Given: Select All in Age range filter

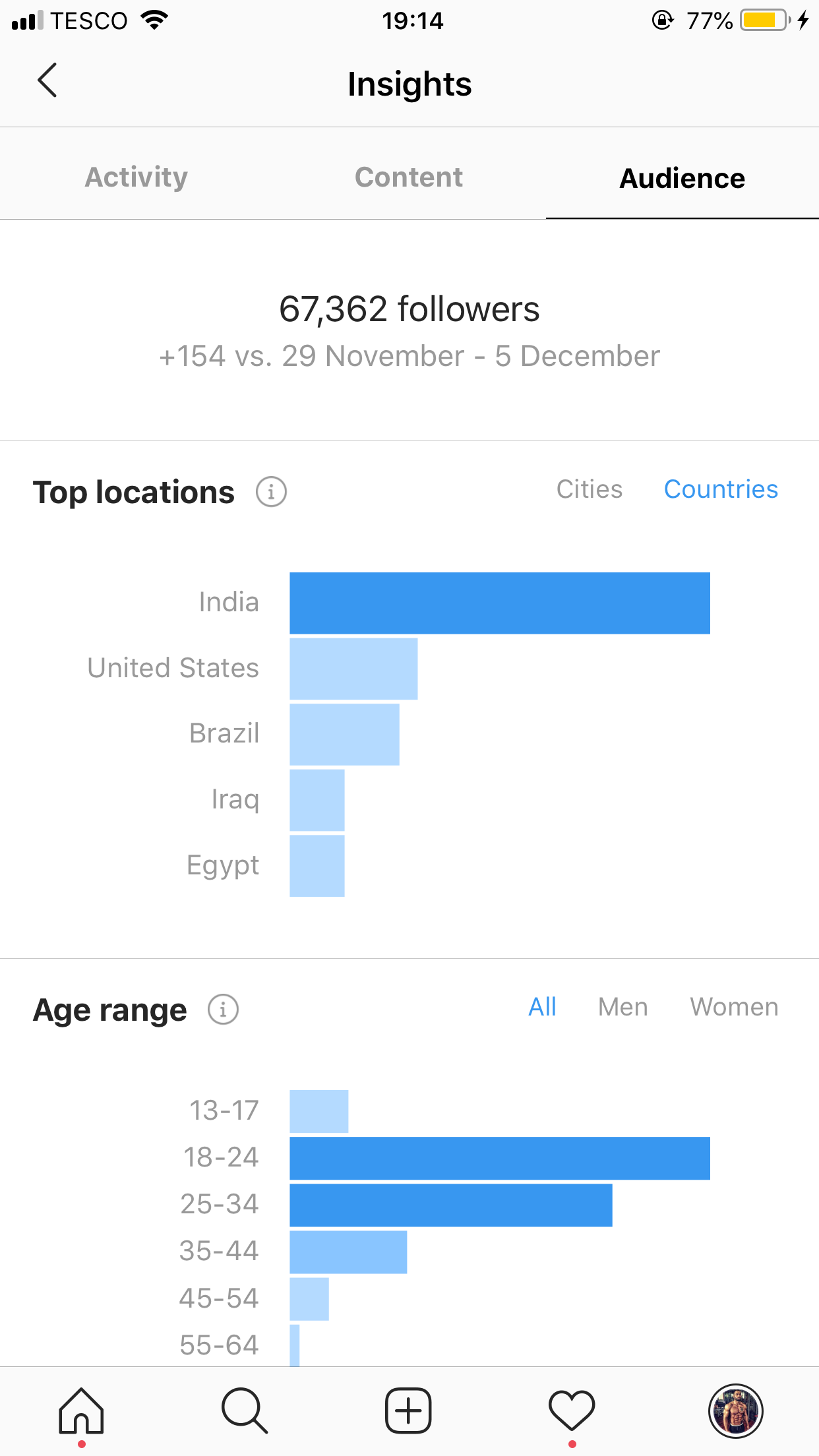Looking at the screenshot, I should [542, 1007].
